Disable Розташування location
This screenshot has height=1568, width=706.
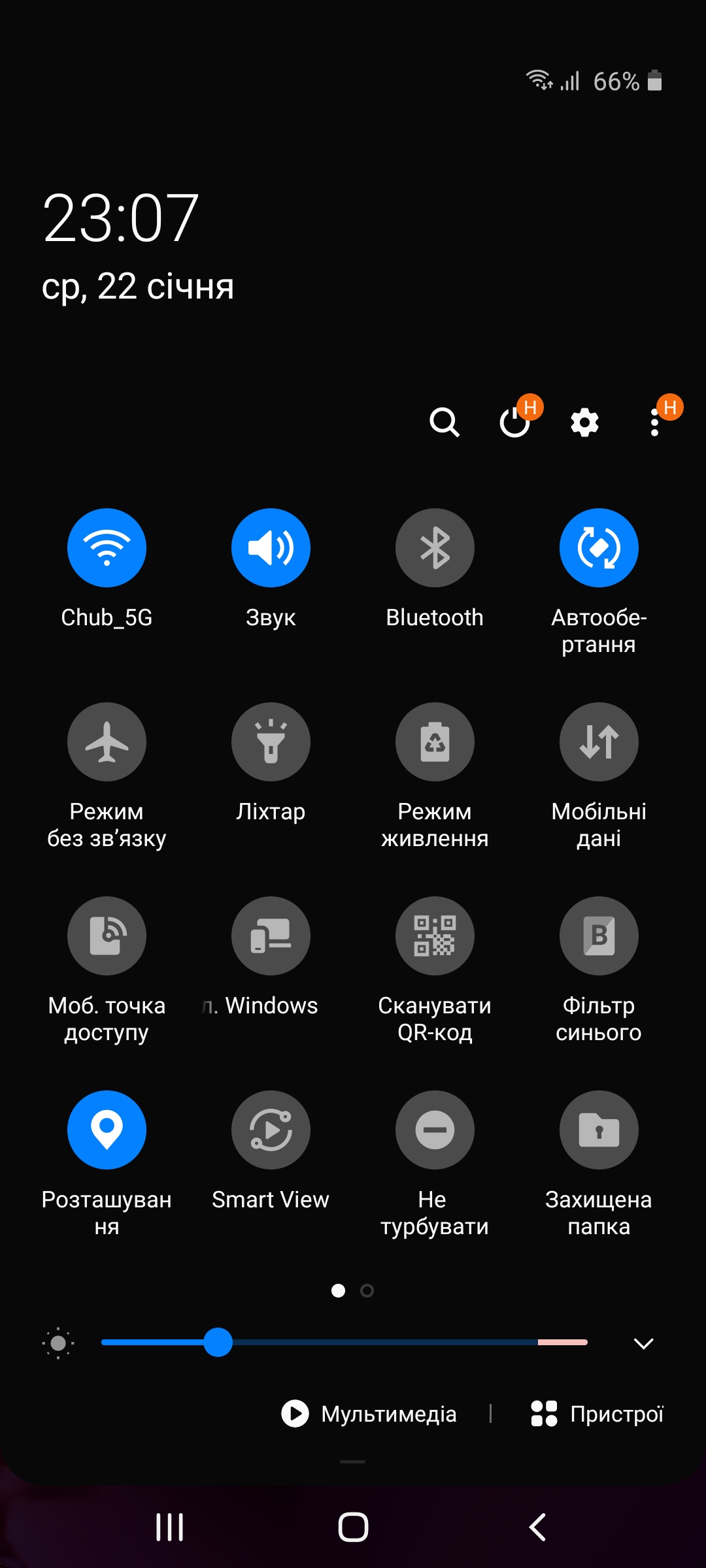pos(107,1130)
